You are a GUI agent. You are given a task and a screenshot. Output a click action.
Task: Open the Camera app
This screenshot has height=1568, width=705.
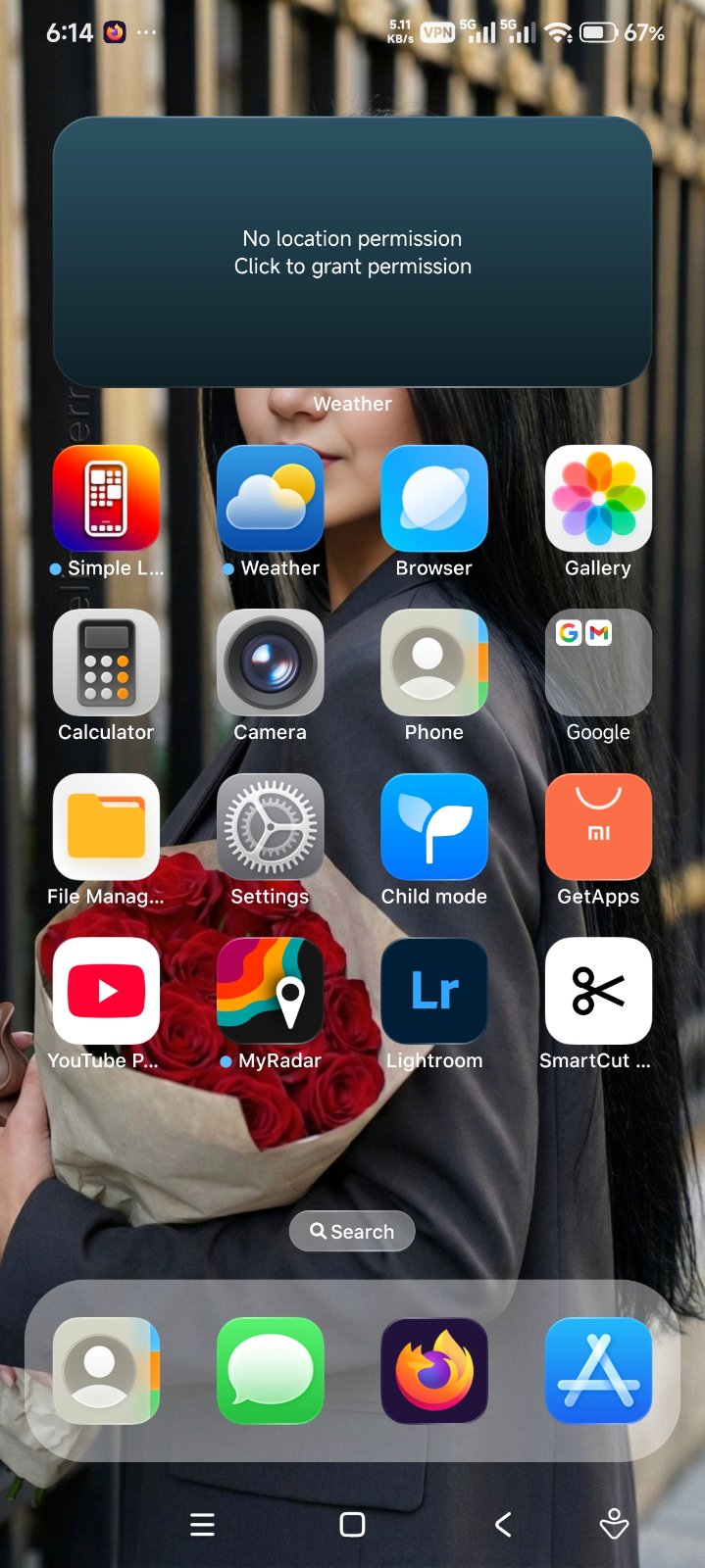point(270,662)
